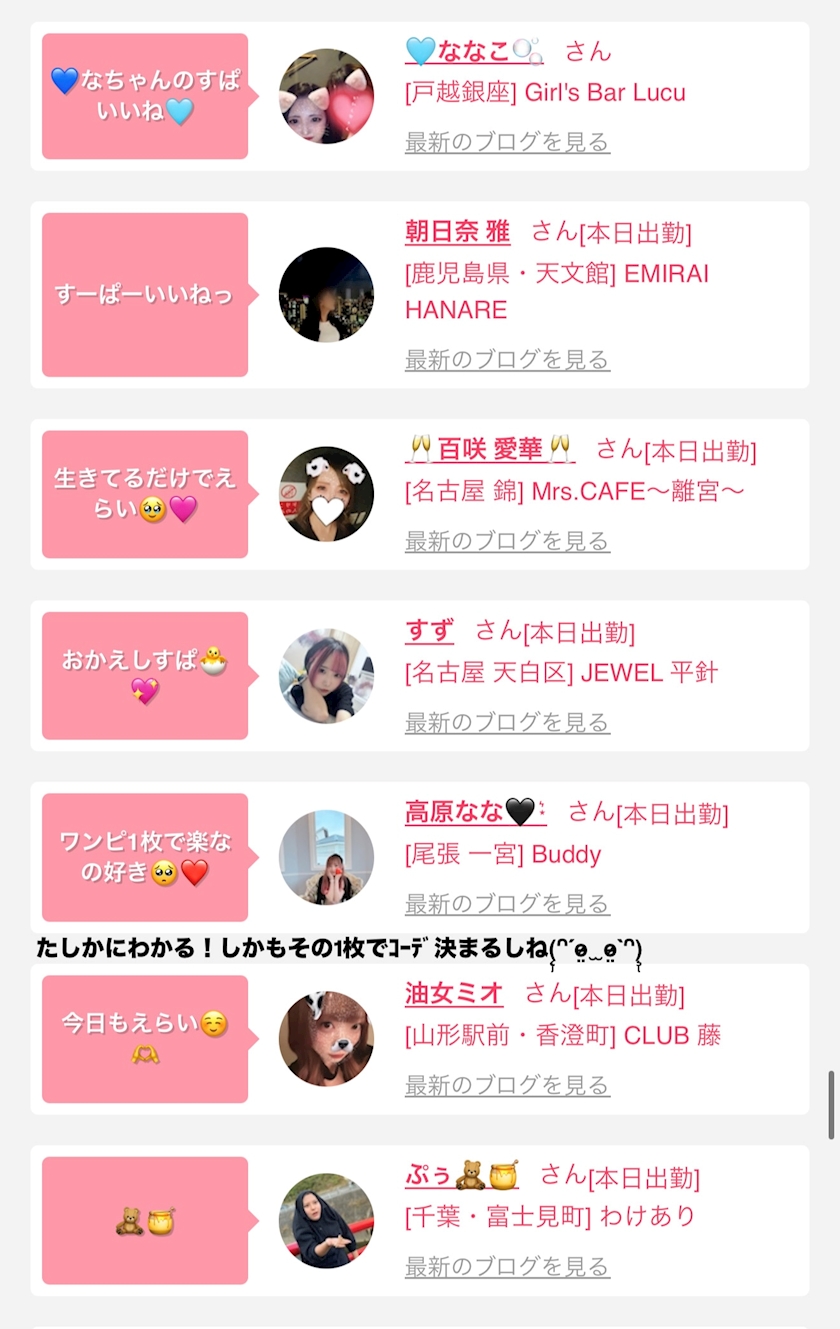Tap すず's profile photo
Screen dimensions: 840x1329
pos(326,676)
